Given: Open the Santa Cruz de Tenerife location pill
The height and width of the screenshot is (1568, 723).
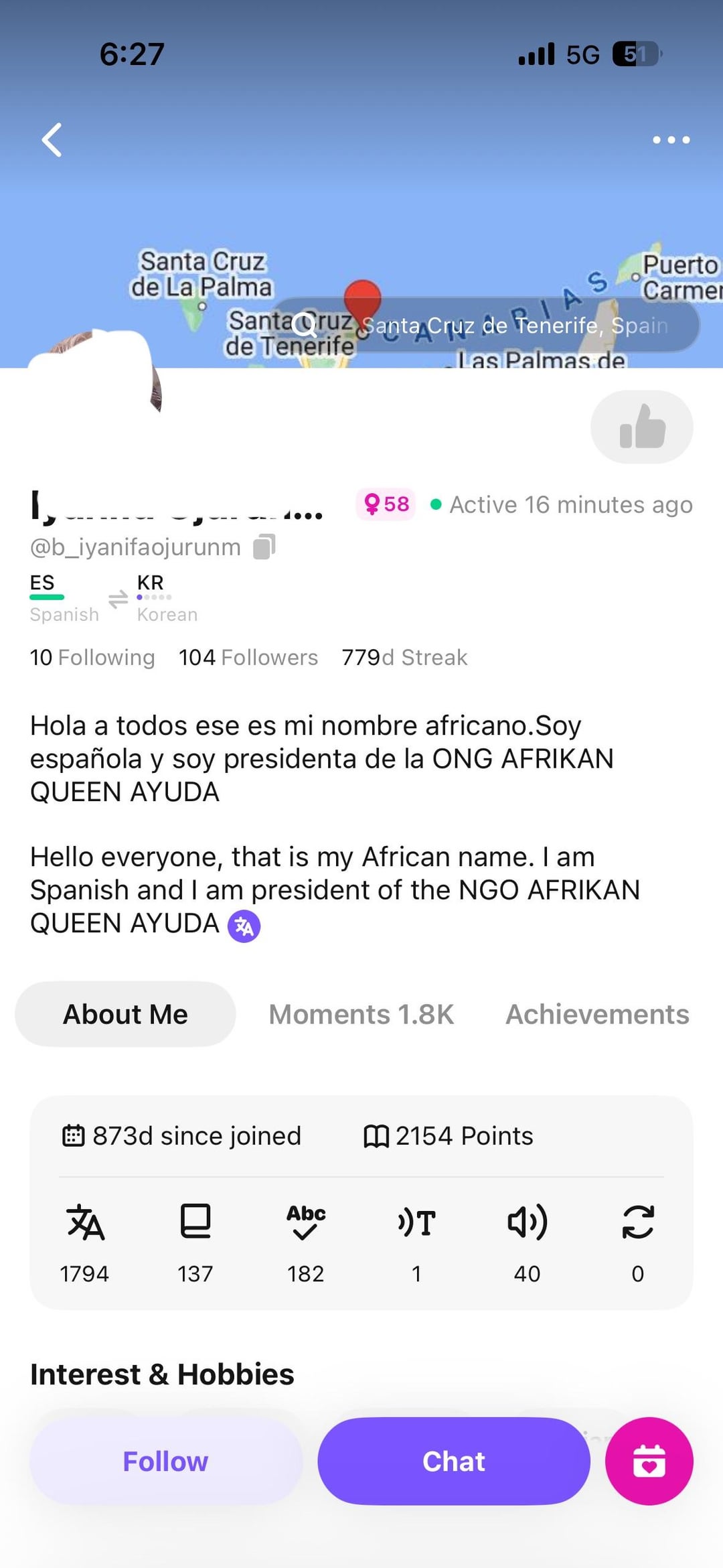Looking at the screenshot, I should click(485, 326).
